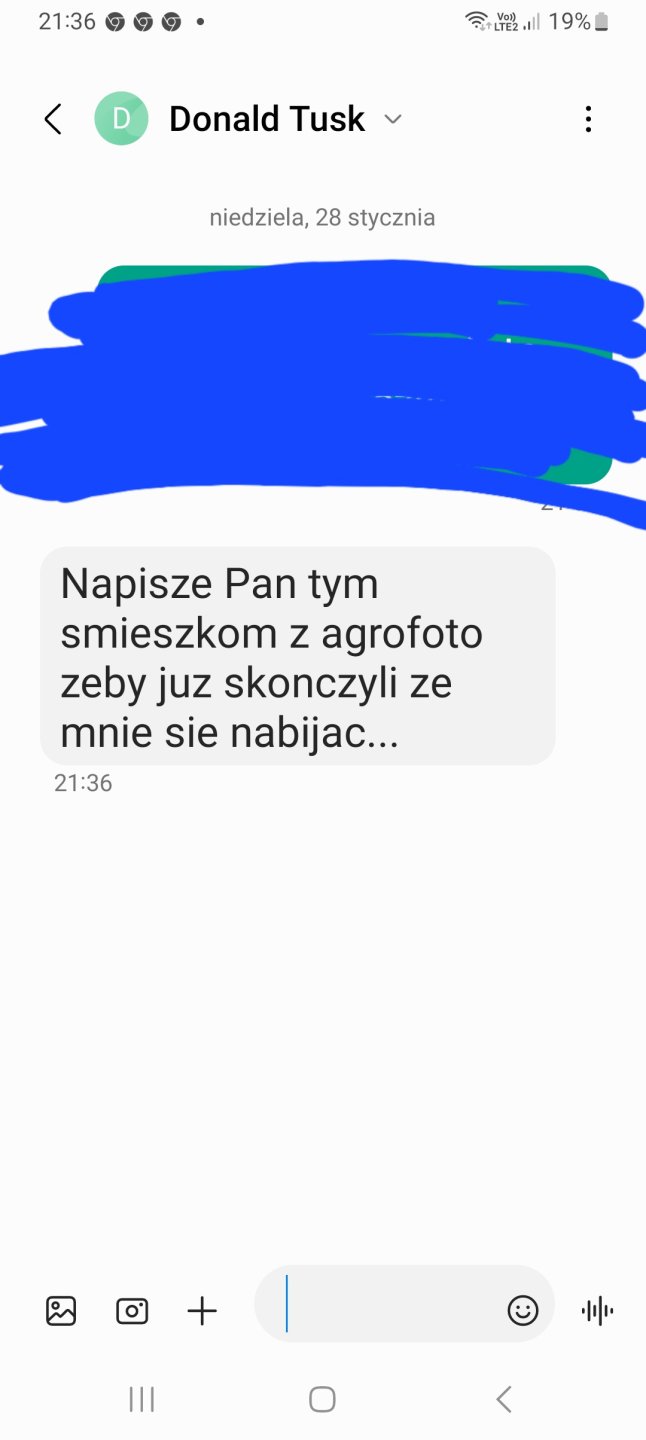Open the camera to take a photo
Viewport: 646px width, 1440px height.
tap(132, 1310)
